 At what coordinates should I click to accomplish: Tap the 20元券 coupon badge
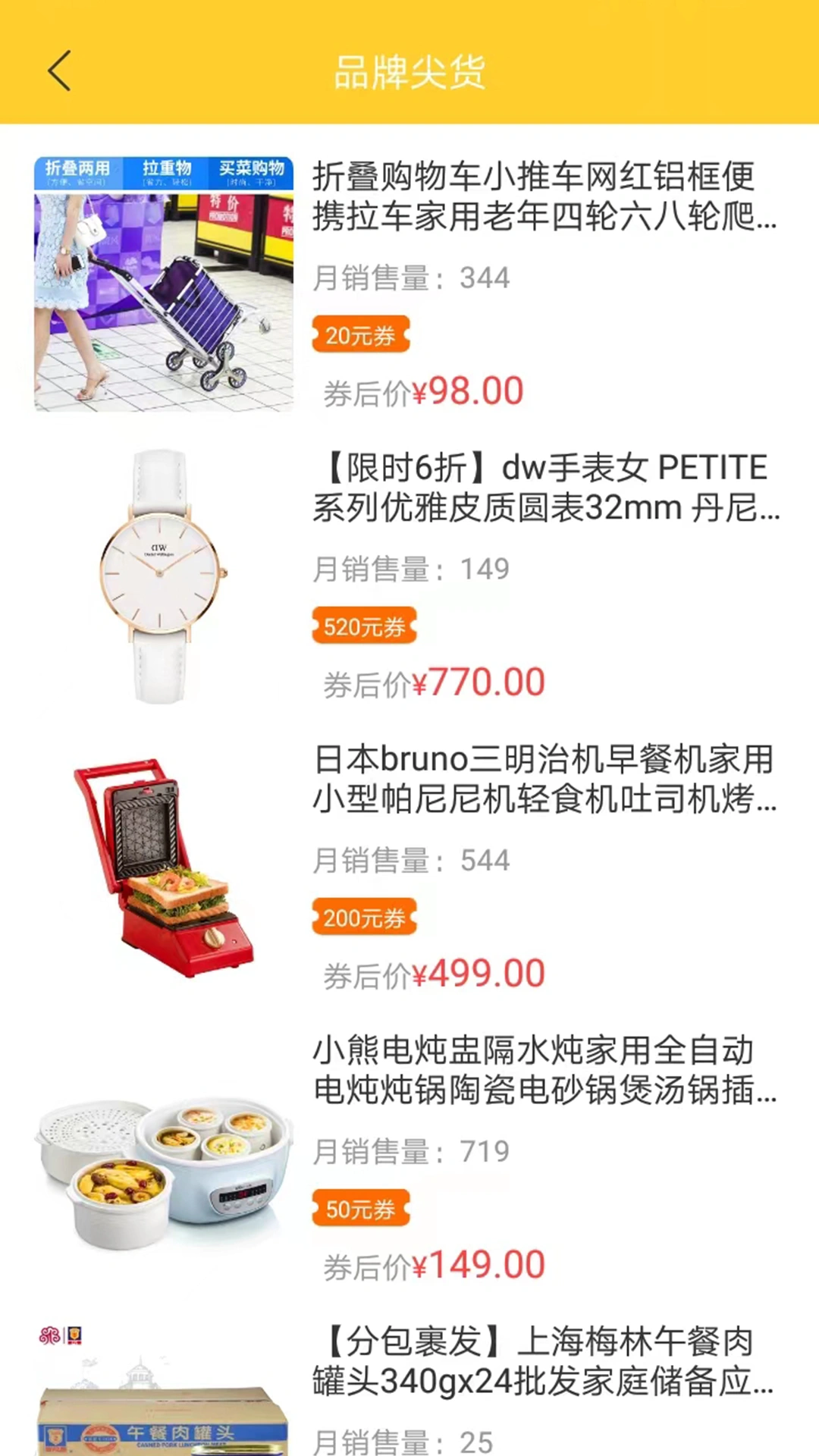point(362,334)
